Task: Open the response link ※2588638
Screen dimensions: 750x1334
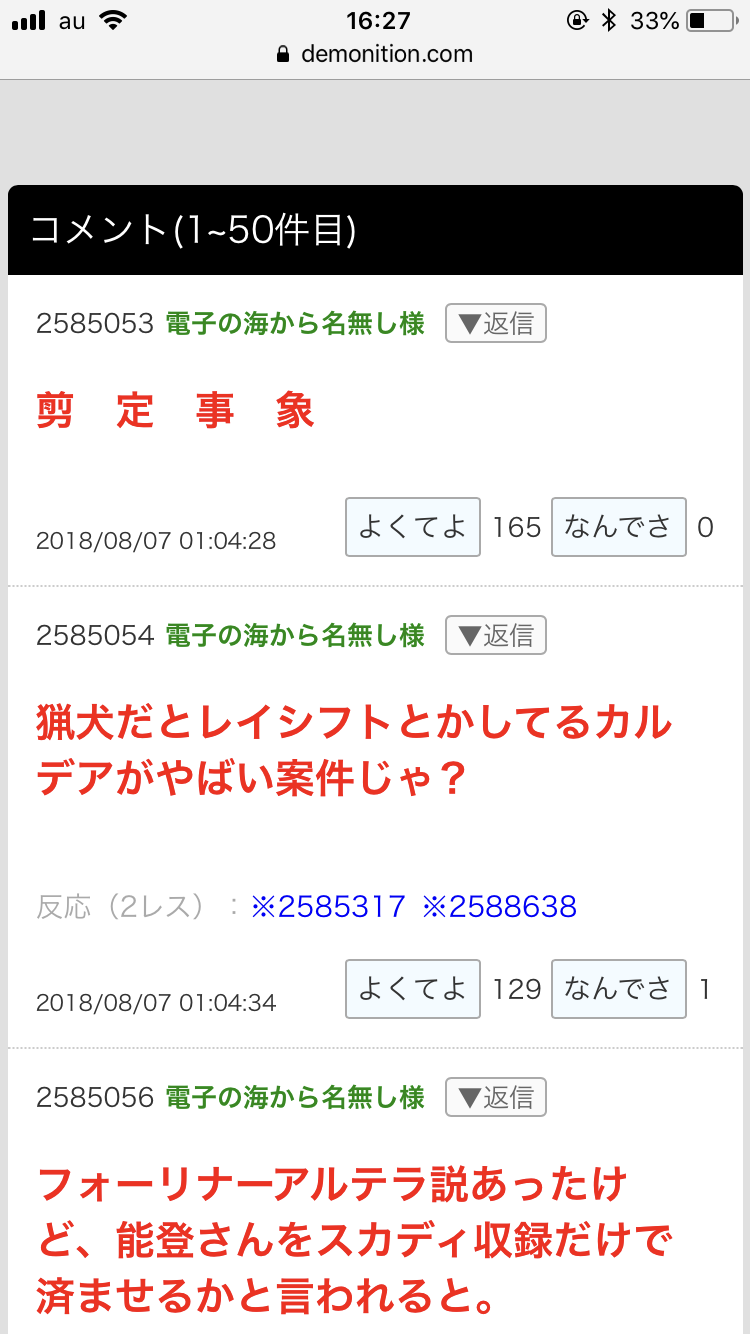Action: (x=499, y=907)
